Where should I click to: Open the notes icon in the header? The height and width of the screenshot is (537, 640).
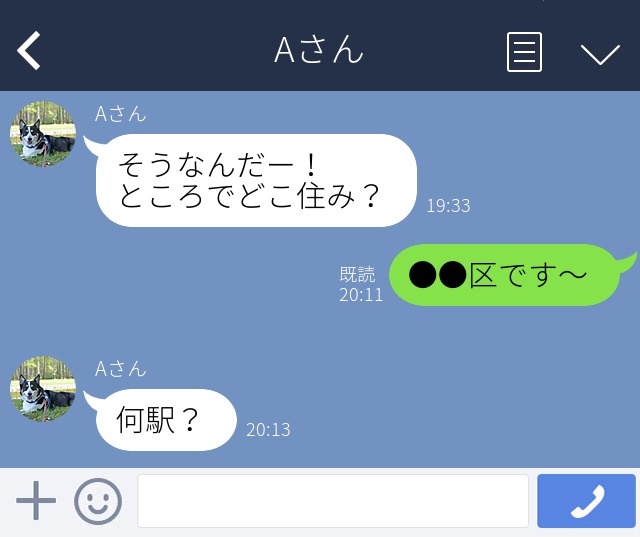point(524,52)
